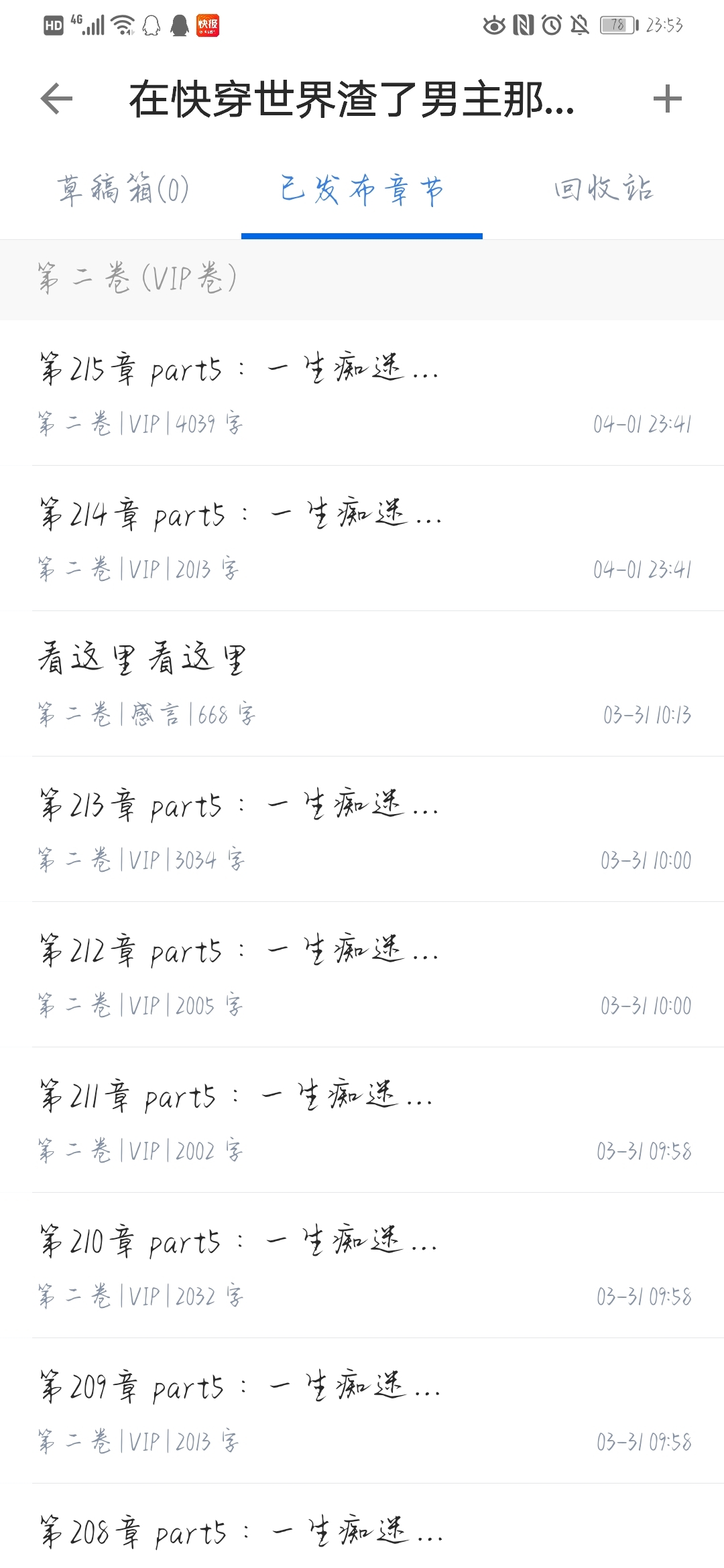Viewport: 724px width, 1568px height.
Task: Open chapter 第214章 part5
Action: coord(362,539)
